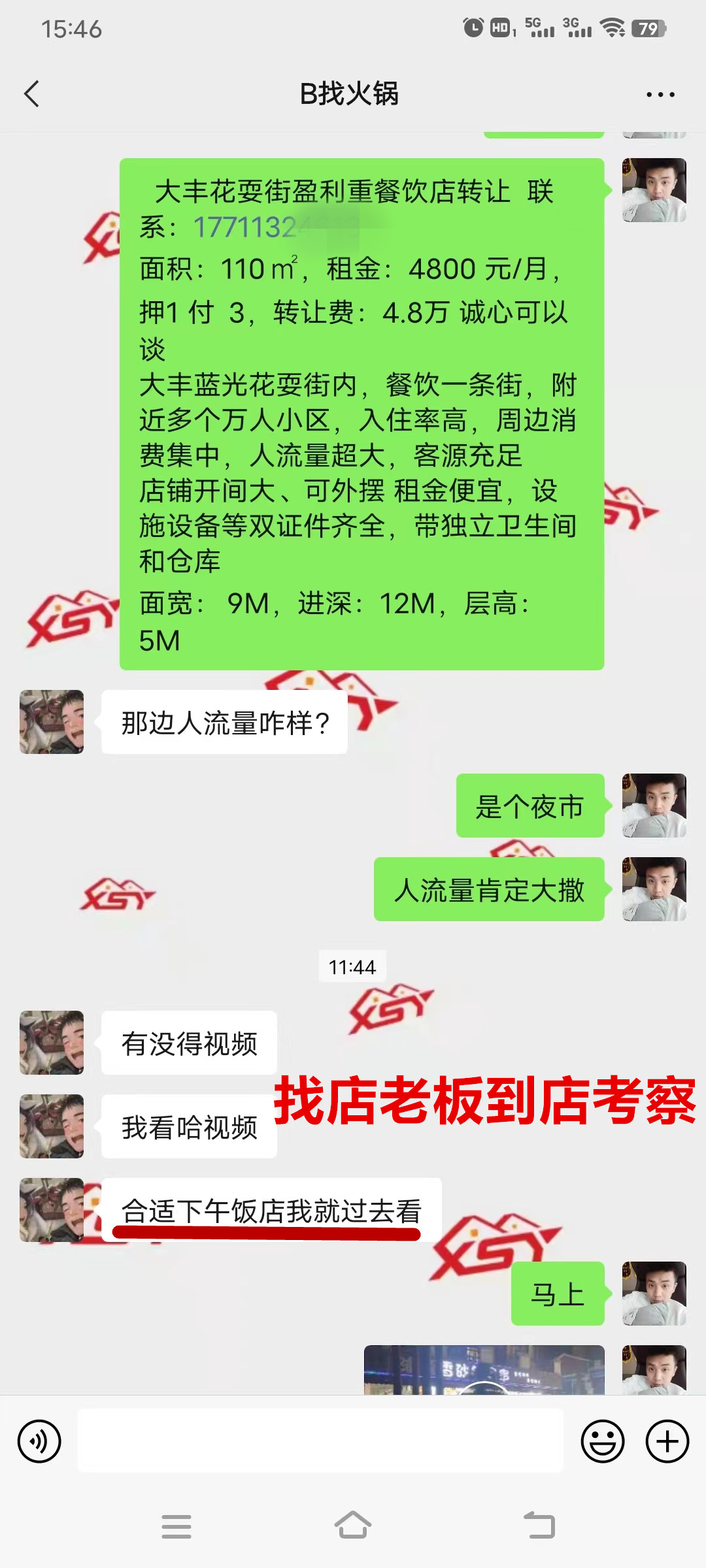The image size is (706, 1568).
Task: Open the sender avatar beside 是个夜市
Action: pyautogui.click(x=654, y=806)
